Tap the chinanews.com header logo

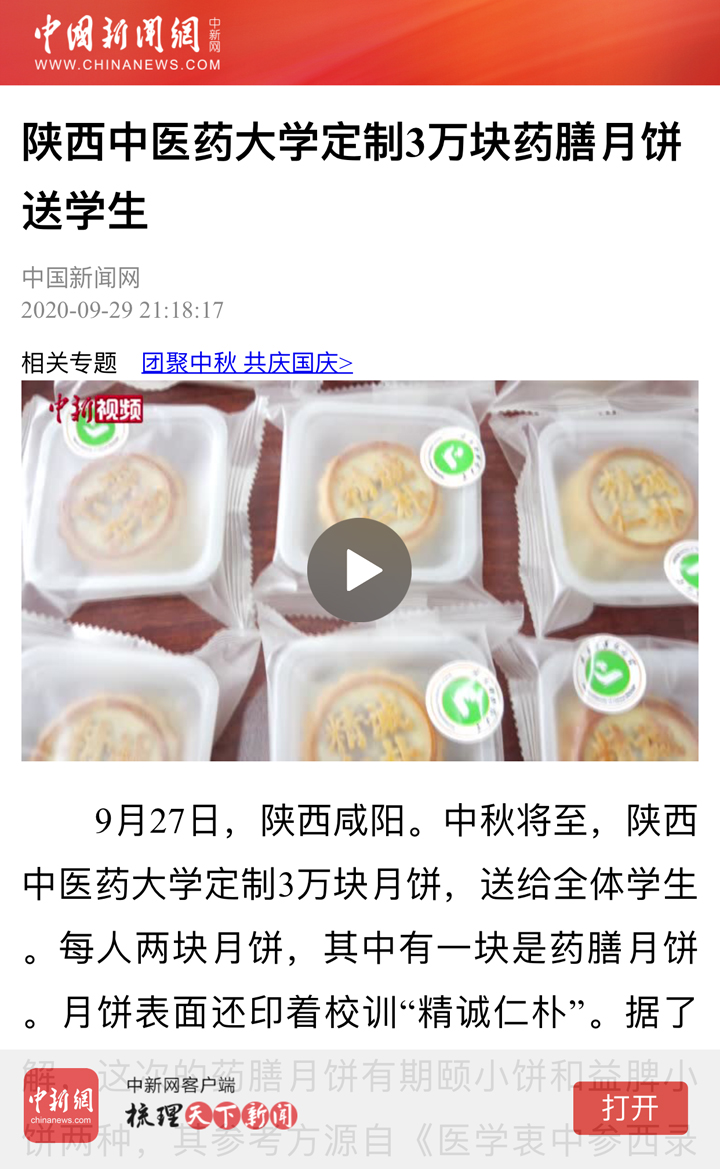[127, 43]
